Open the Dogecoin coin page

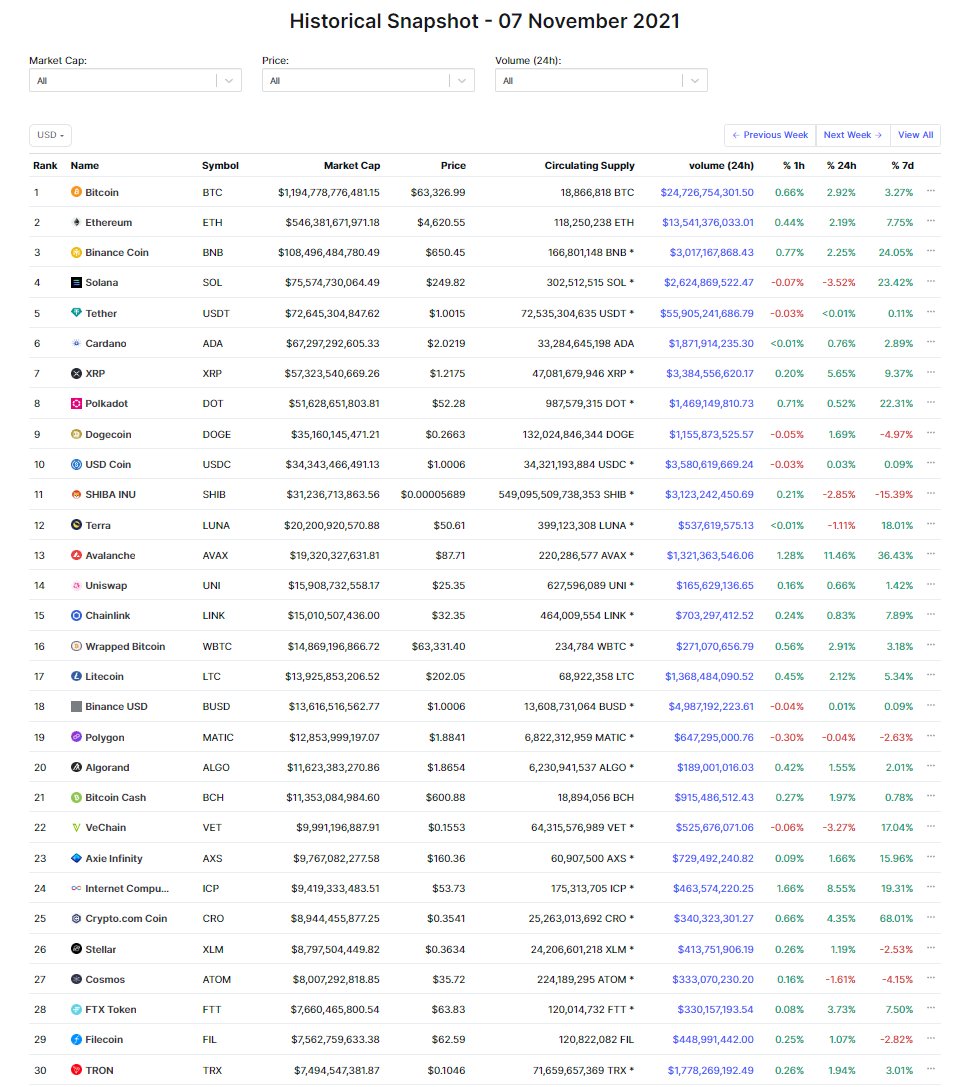tap(108, 434)
